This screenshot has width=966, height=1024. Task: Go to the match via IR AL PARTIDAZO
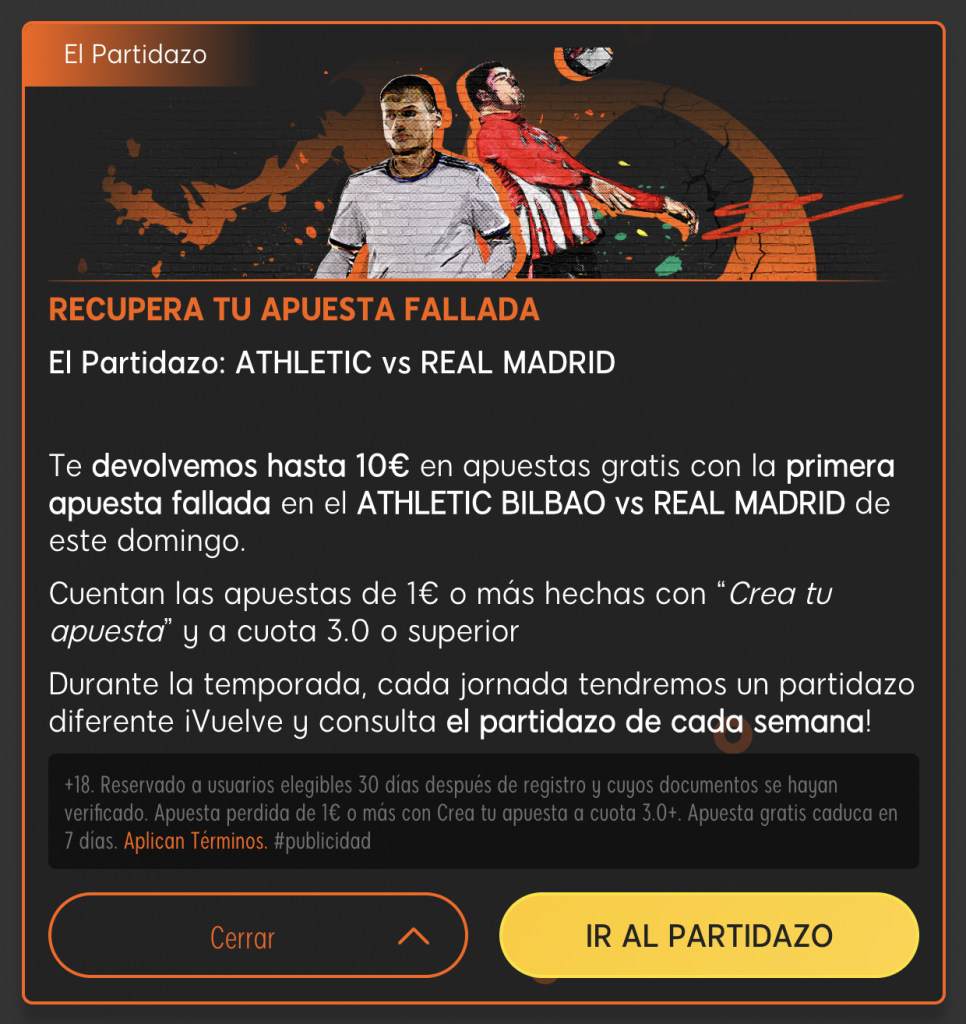708,936
